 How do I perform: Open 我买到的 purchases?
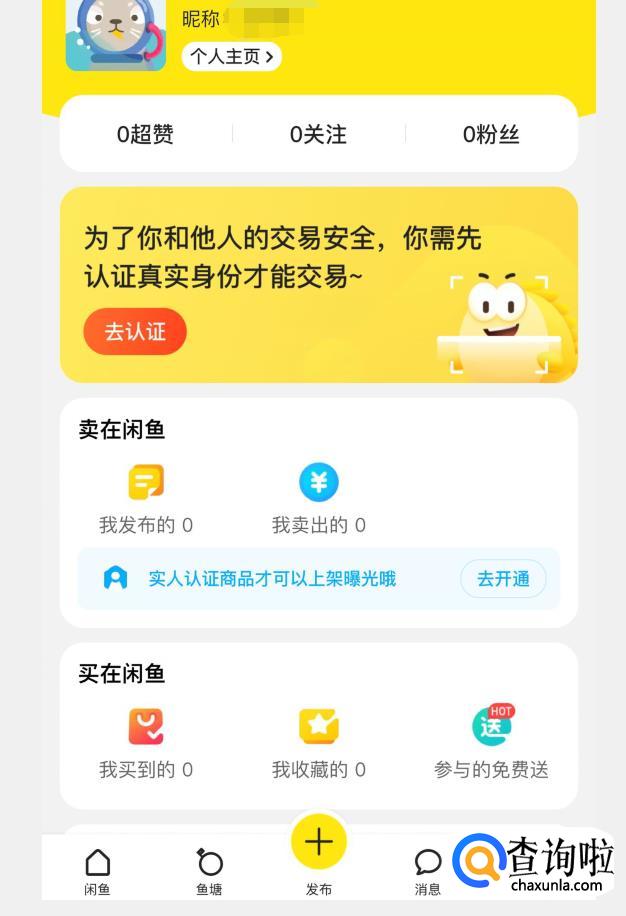coord(146,743)
